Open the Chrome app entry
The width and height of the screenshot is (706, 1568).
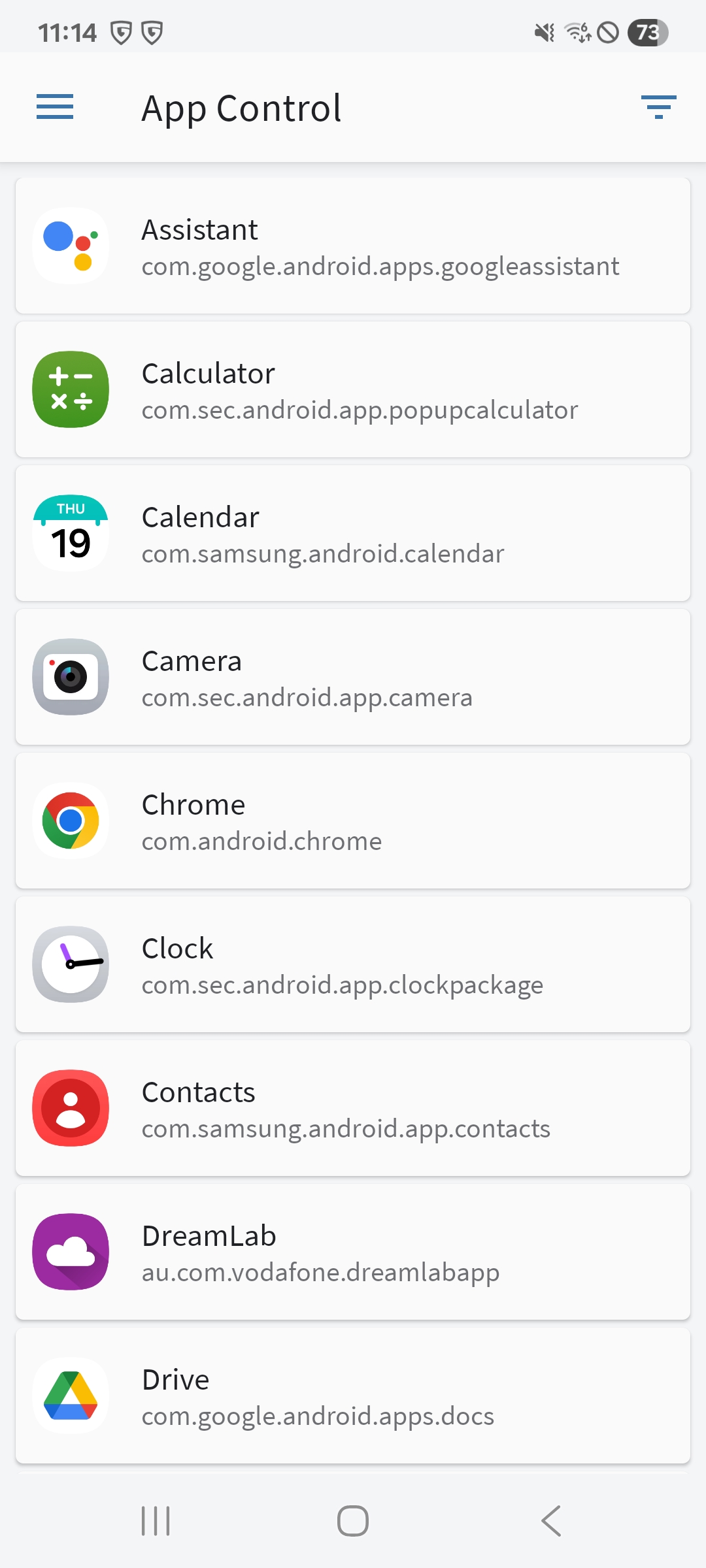[353, 821]
